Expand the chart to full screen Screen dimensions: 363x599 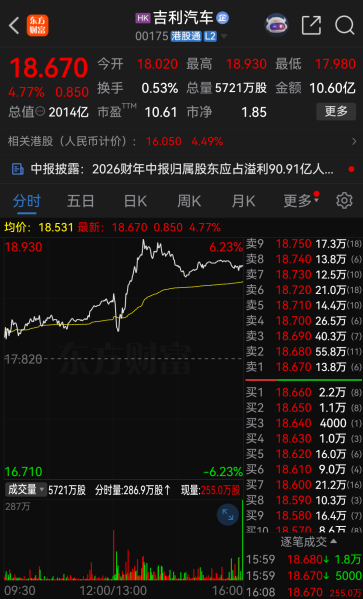point(228,515)
